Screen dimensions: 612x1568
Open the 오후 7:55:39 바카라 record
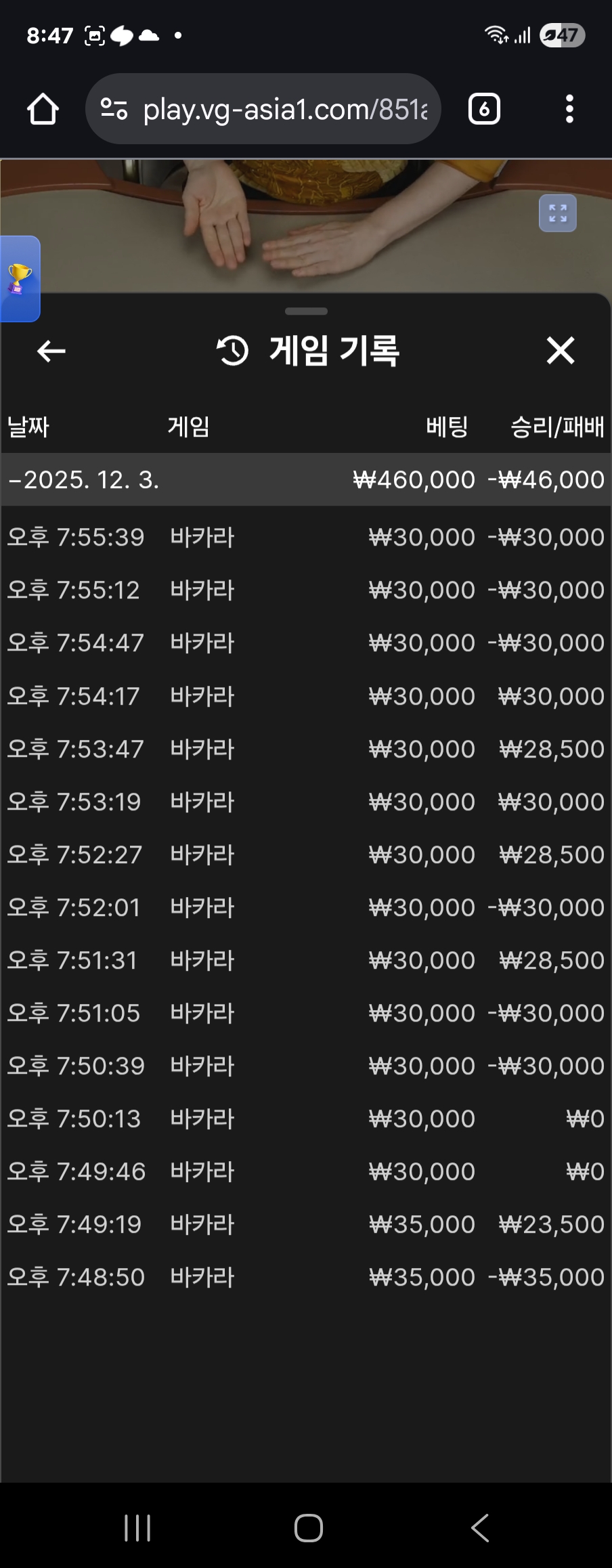click(x=305, y=538)
